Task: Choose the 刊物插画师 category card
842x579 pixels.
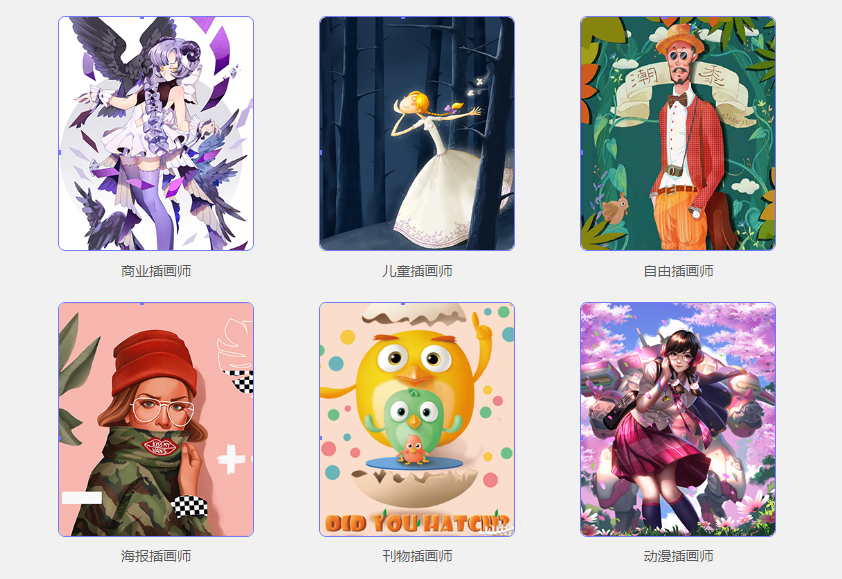Action: (417, 419)
